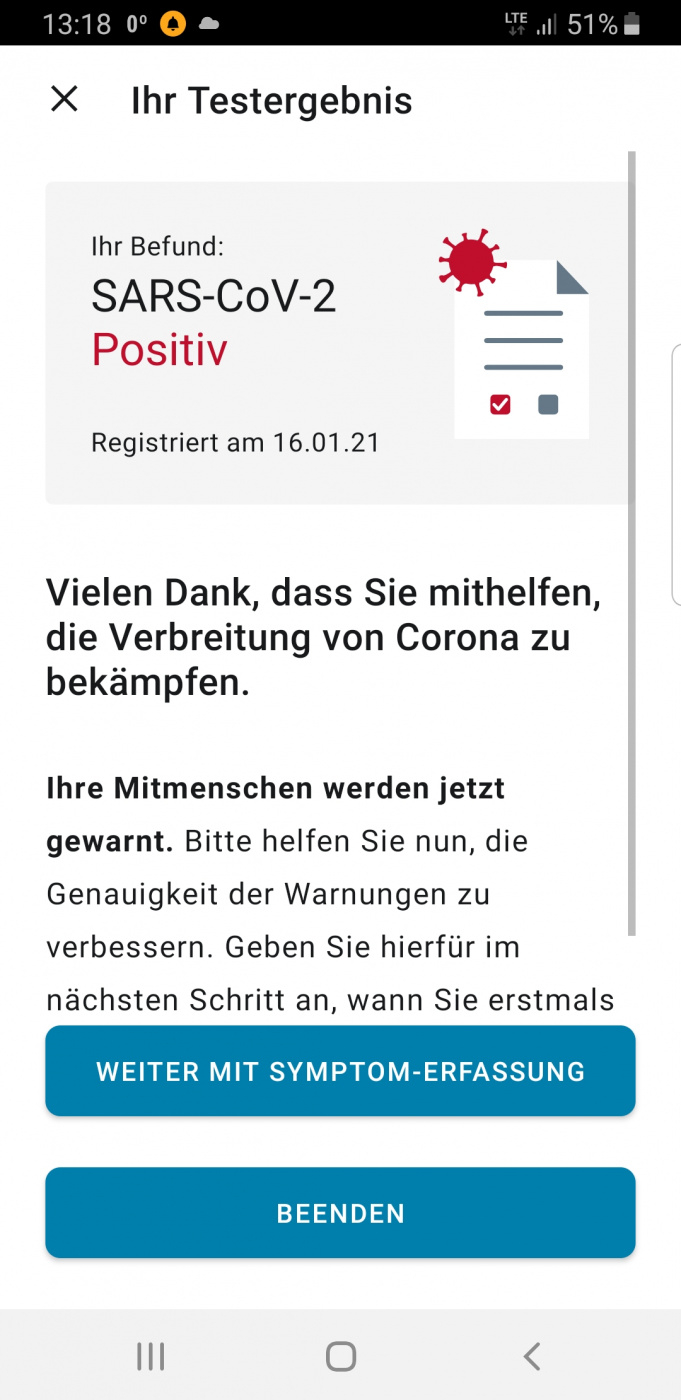The image size is (681, 1400).
Task: Tap the Beenden button
Action: (x=340, y=1213)
